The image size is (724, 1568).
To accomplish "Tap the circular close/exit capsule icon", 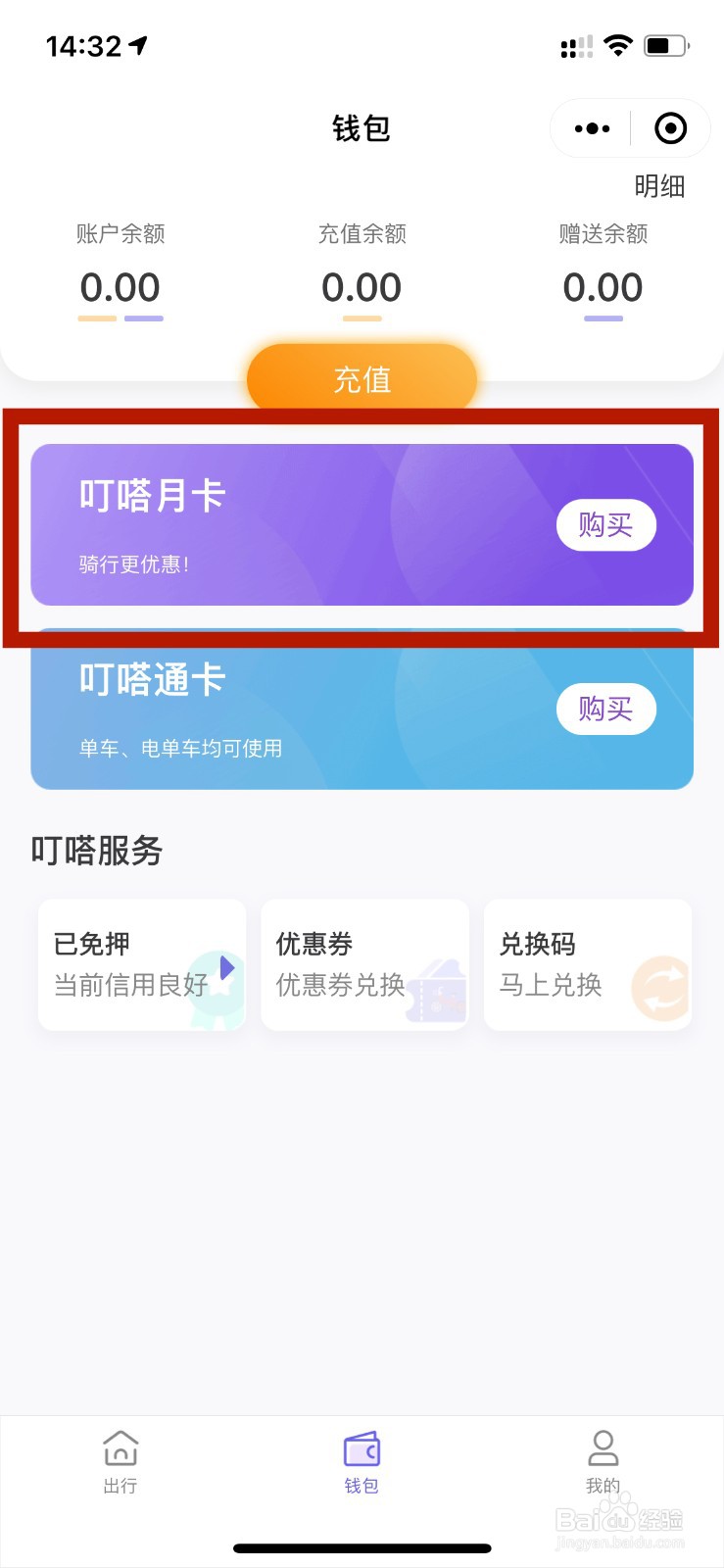I will tap(670, 128).
